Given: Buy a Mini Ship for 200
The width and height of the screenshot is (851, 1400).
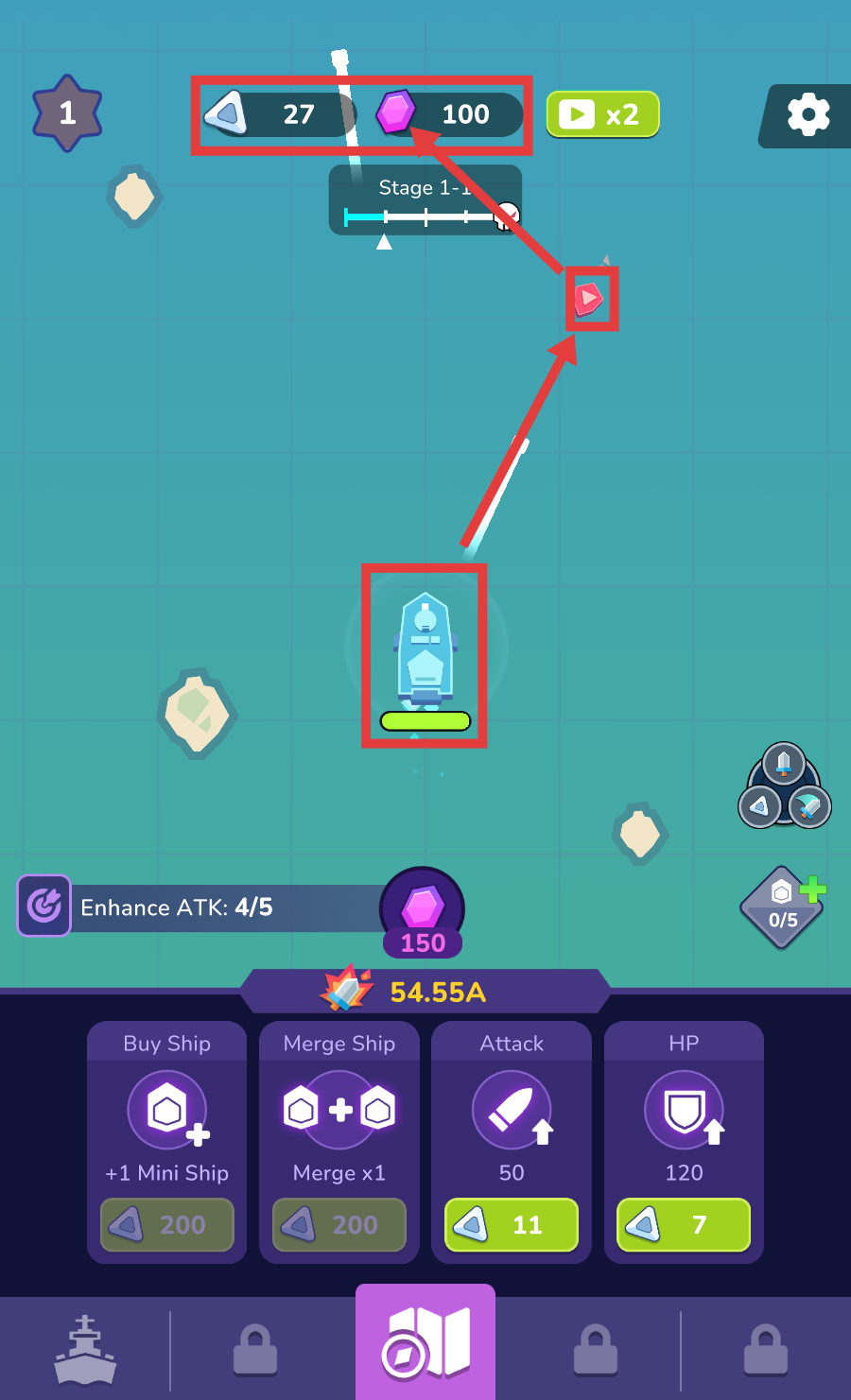Looking at the screenshot, I should coord(167,1224).
